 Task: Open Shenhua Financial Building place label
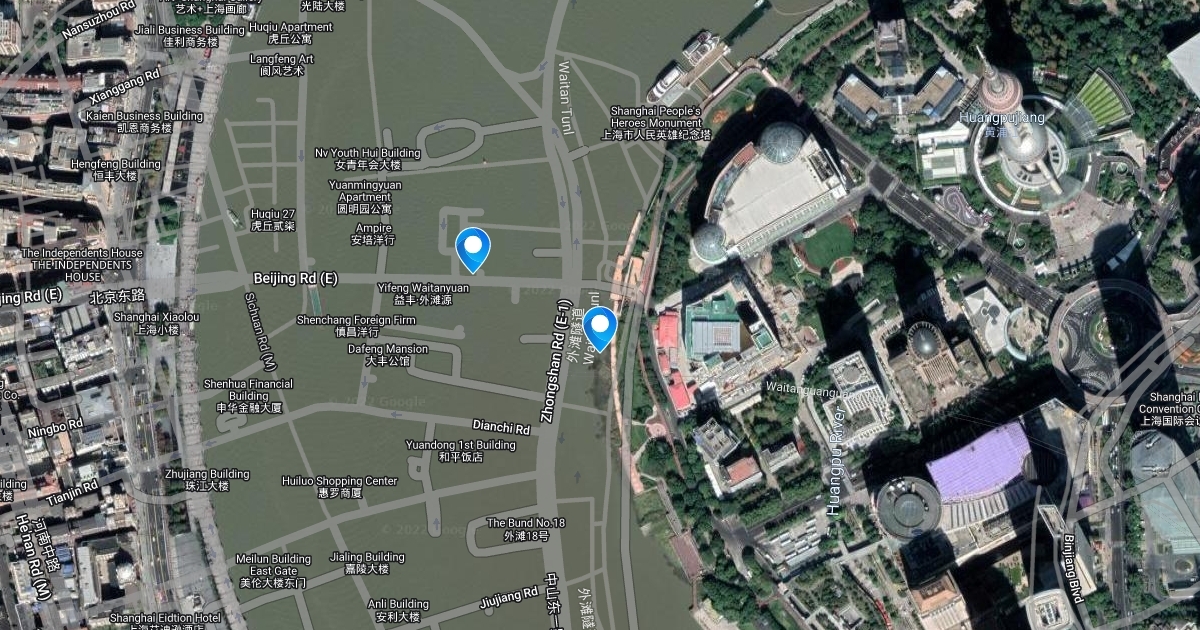pos(249,396)
